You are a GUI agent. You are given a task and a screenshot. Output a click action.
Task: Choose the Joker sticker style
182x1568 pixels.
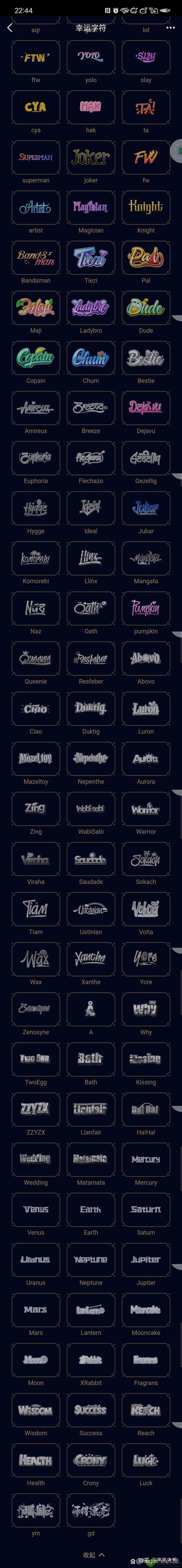click(x=91, y=158)
